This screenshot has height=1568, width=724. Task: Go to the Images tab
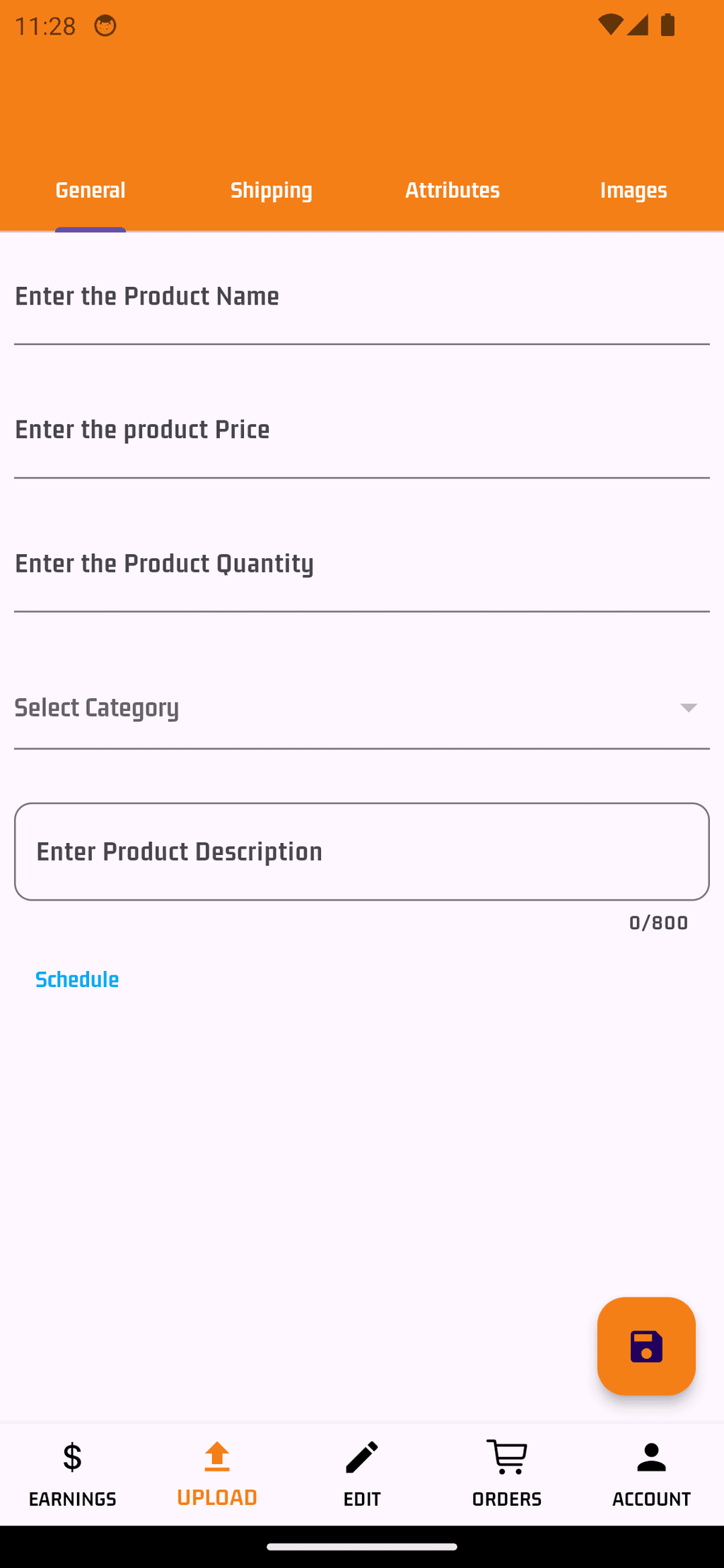coord(633,191)
